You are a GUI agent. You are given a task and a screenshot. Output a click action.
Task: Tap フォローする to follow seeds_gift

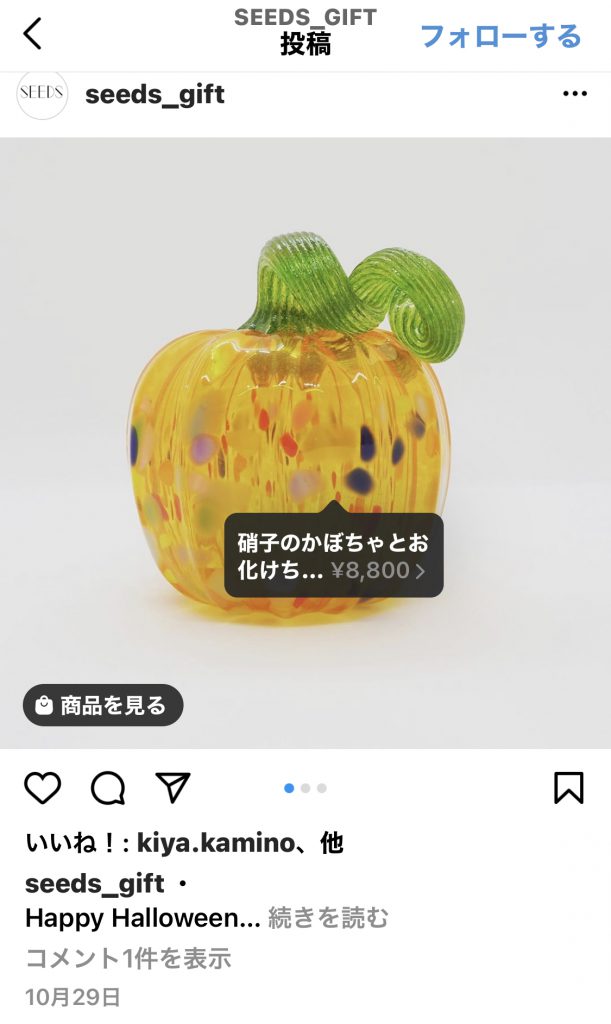(500, 36)
